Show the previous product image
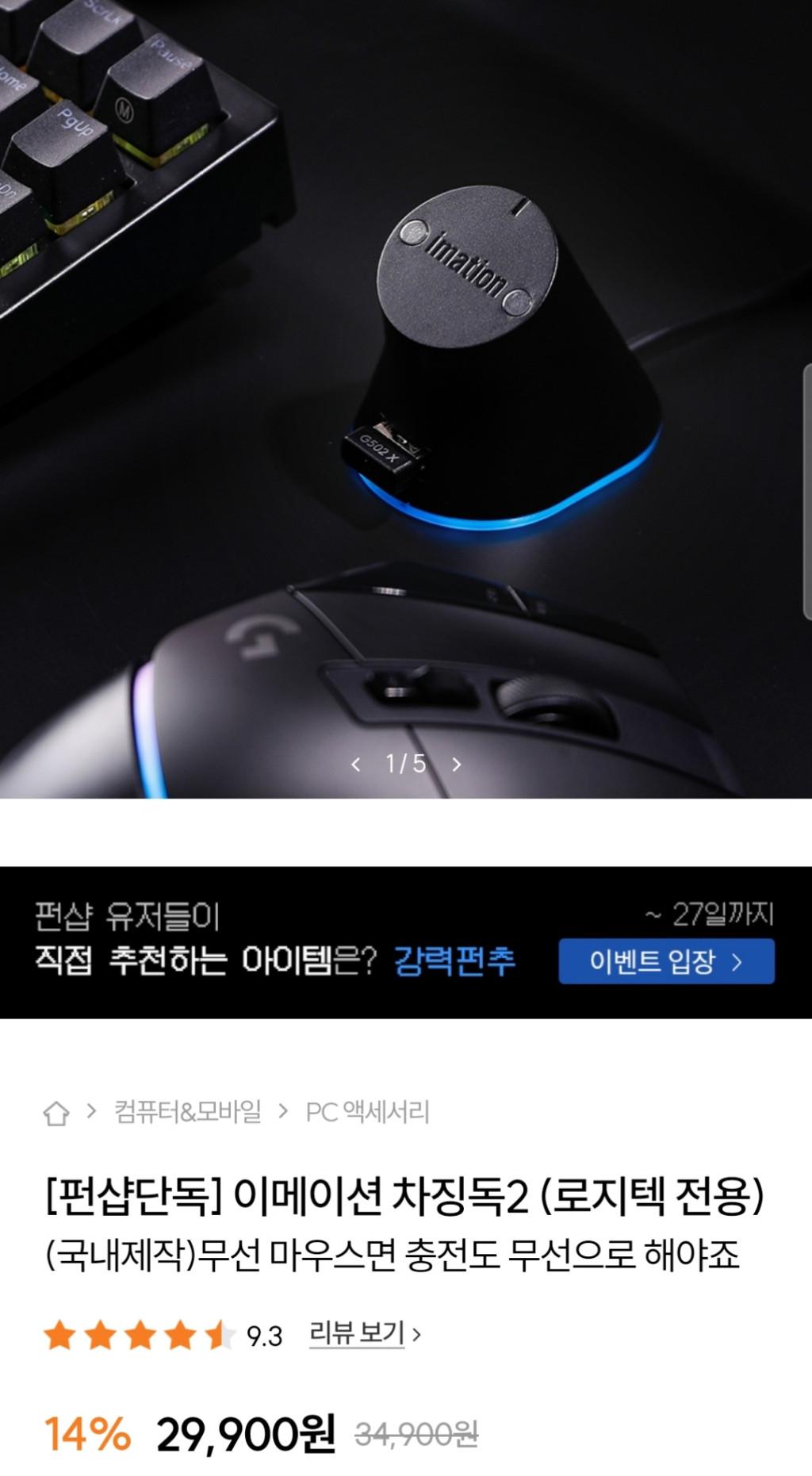Viewport: 812px width, 1476px height. click(355, 764)
